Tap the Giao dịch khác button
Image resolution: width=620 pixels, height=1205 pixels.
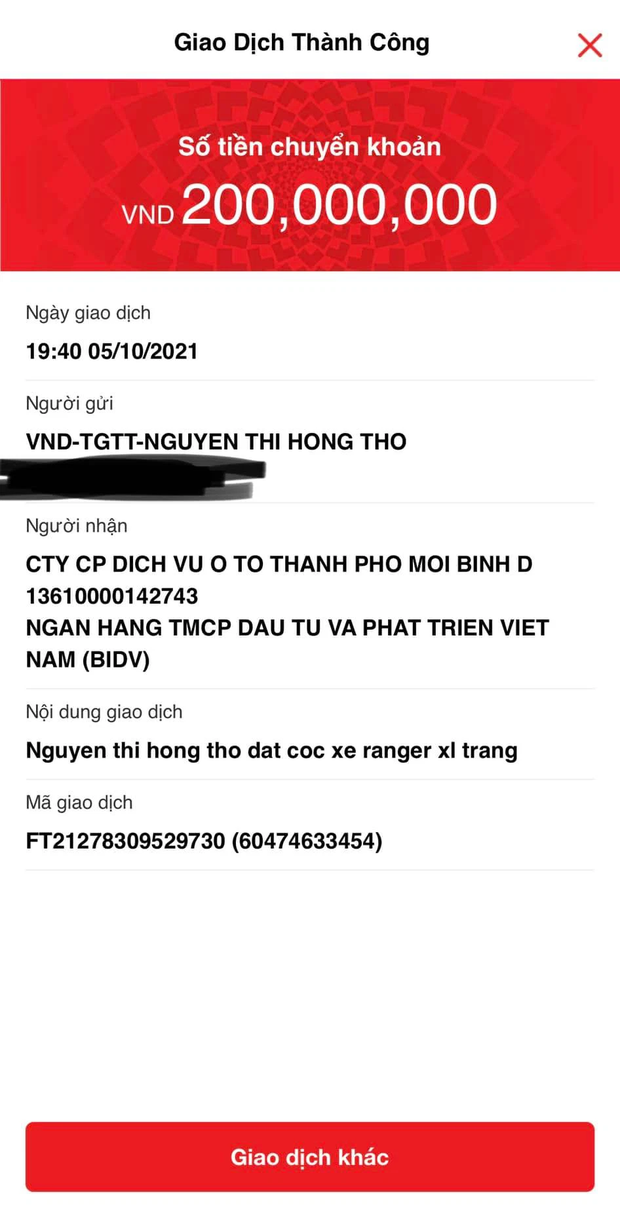pos(310,1157)
